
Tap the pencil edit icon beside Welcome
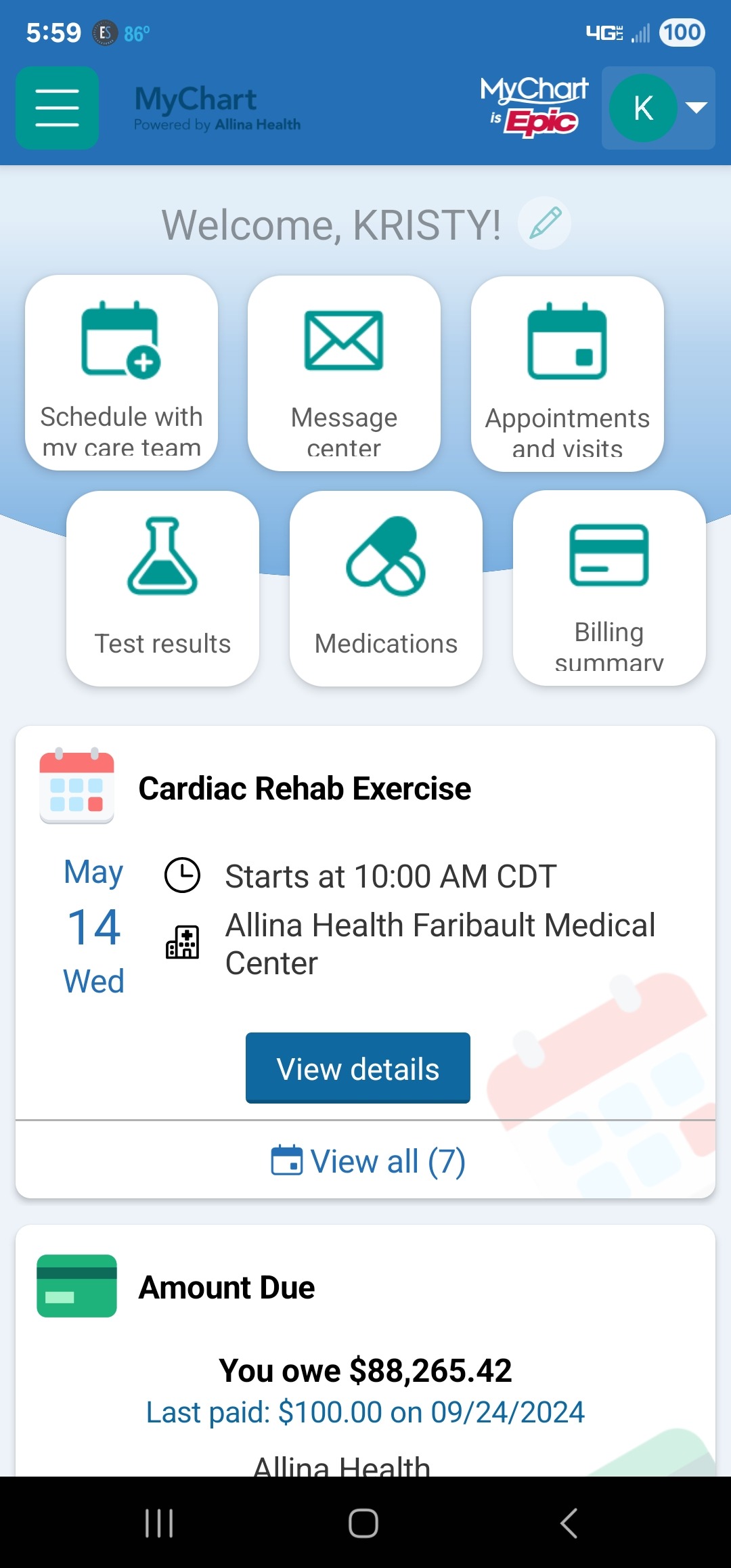545,223
